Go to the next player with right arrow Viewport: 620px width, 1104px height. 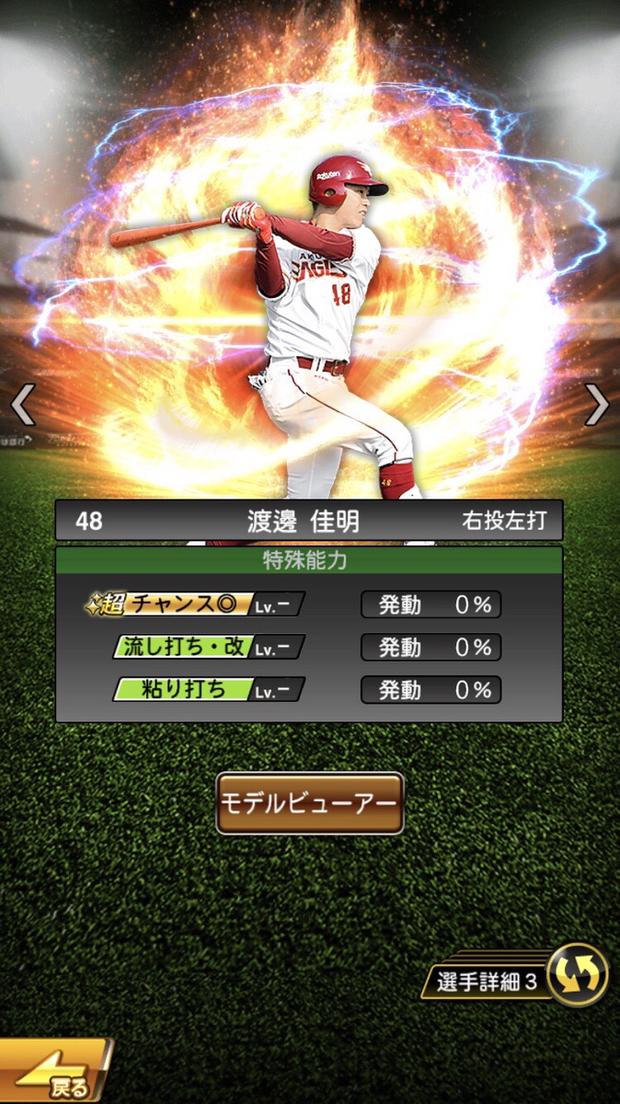click(596, 405)
